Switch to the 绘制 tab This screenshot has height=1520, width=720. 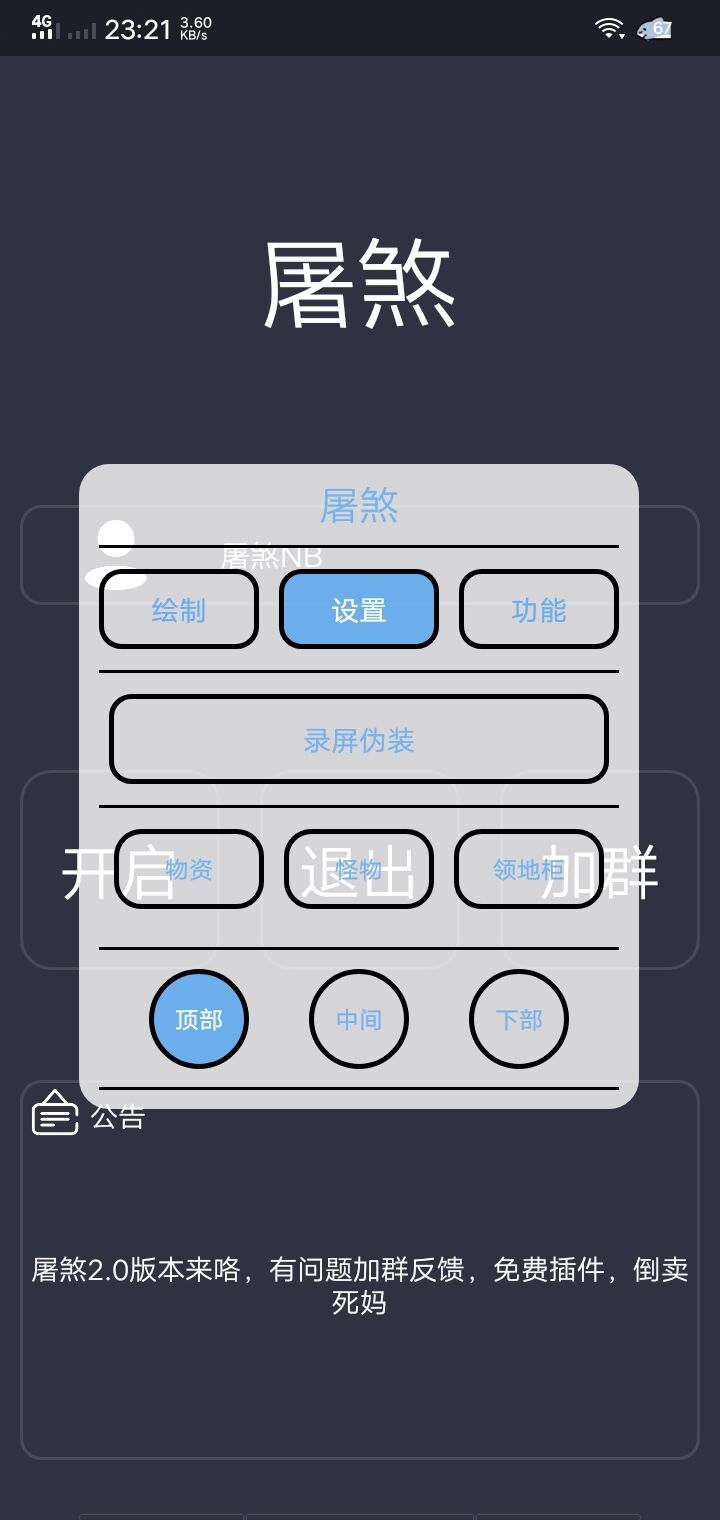pyautogui.click(x=179, y=610)
